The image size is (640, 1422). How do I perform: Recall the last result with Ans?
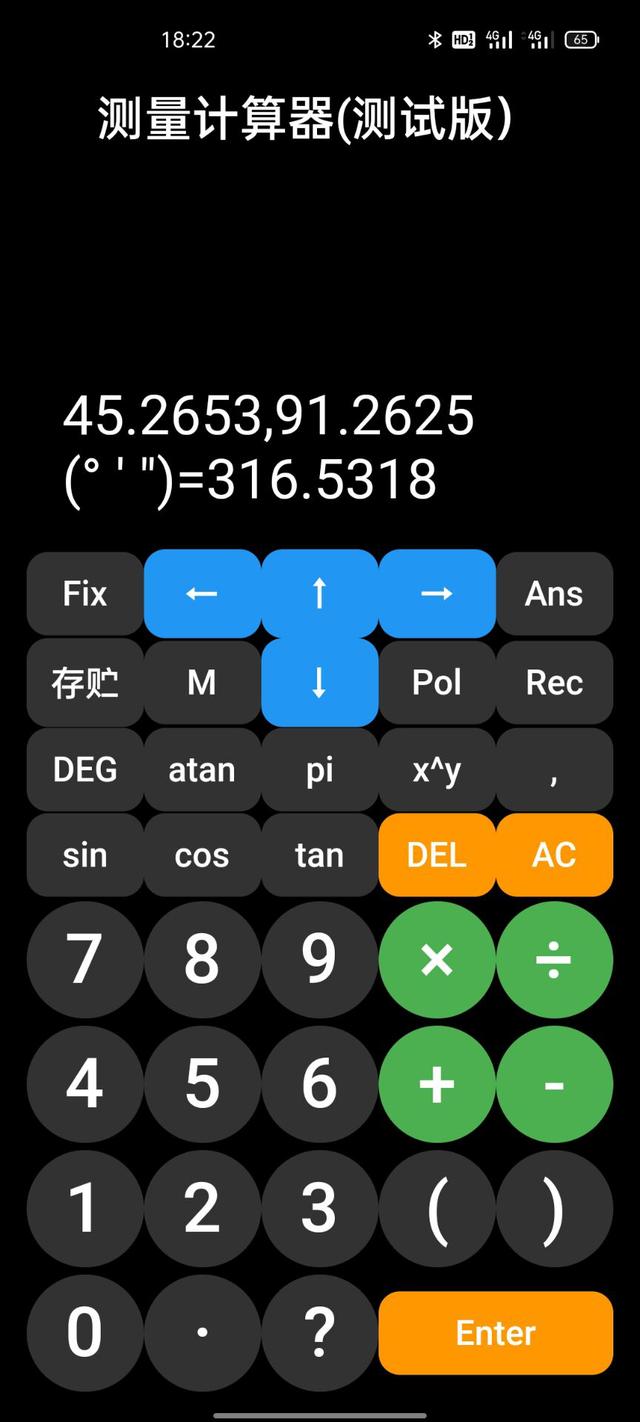(554, 594)
